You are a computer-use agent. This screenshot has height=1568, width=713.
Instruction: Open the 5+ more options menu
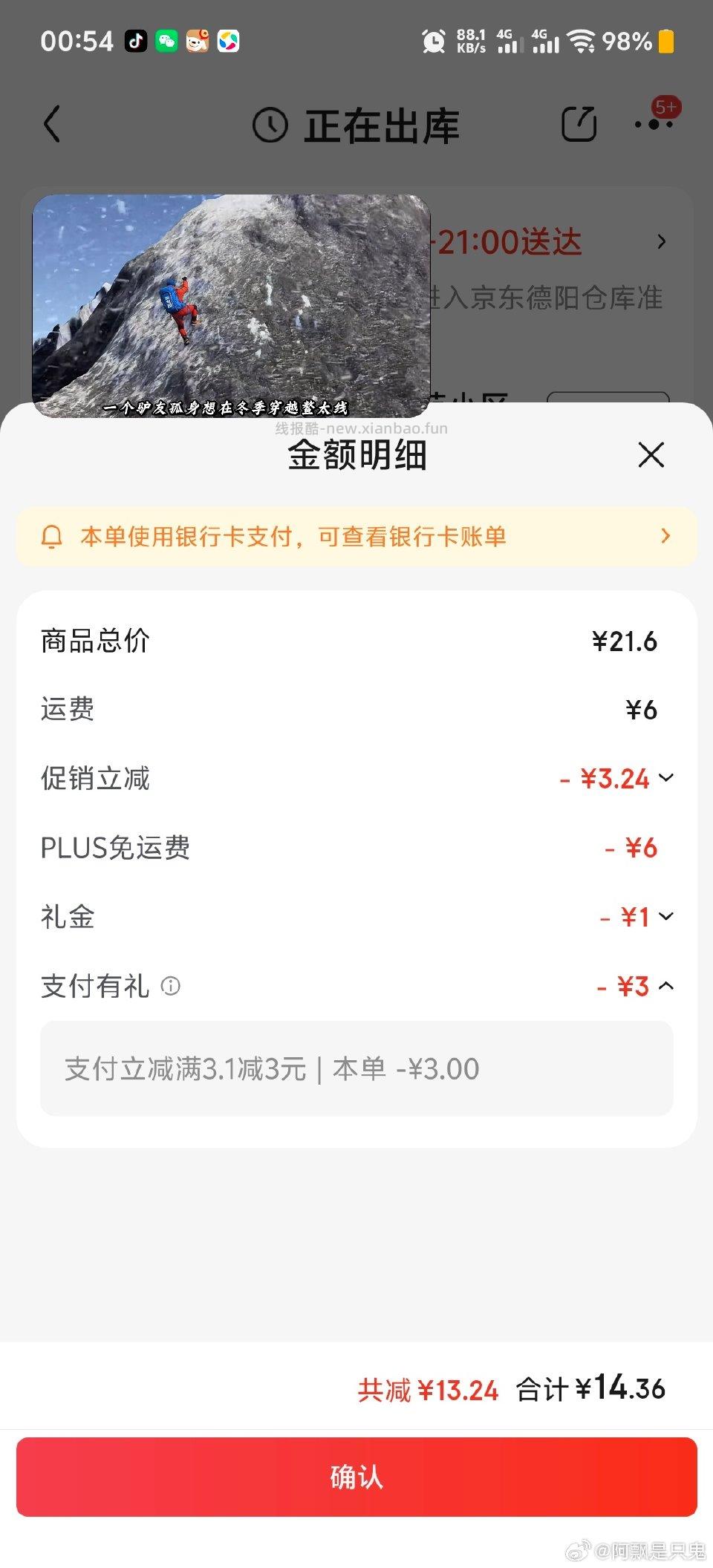pyautogui.click(x=652, y=123)
